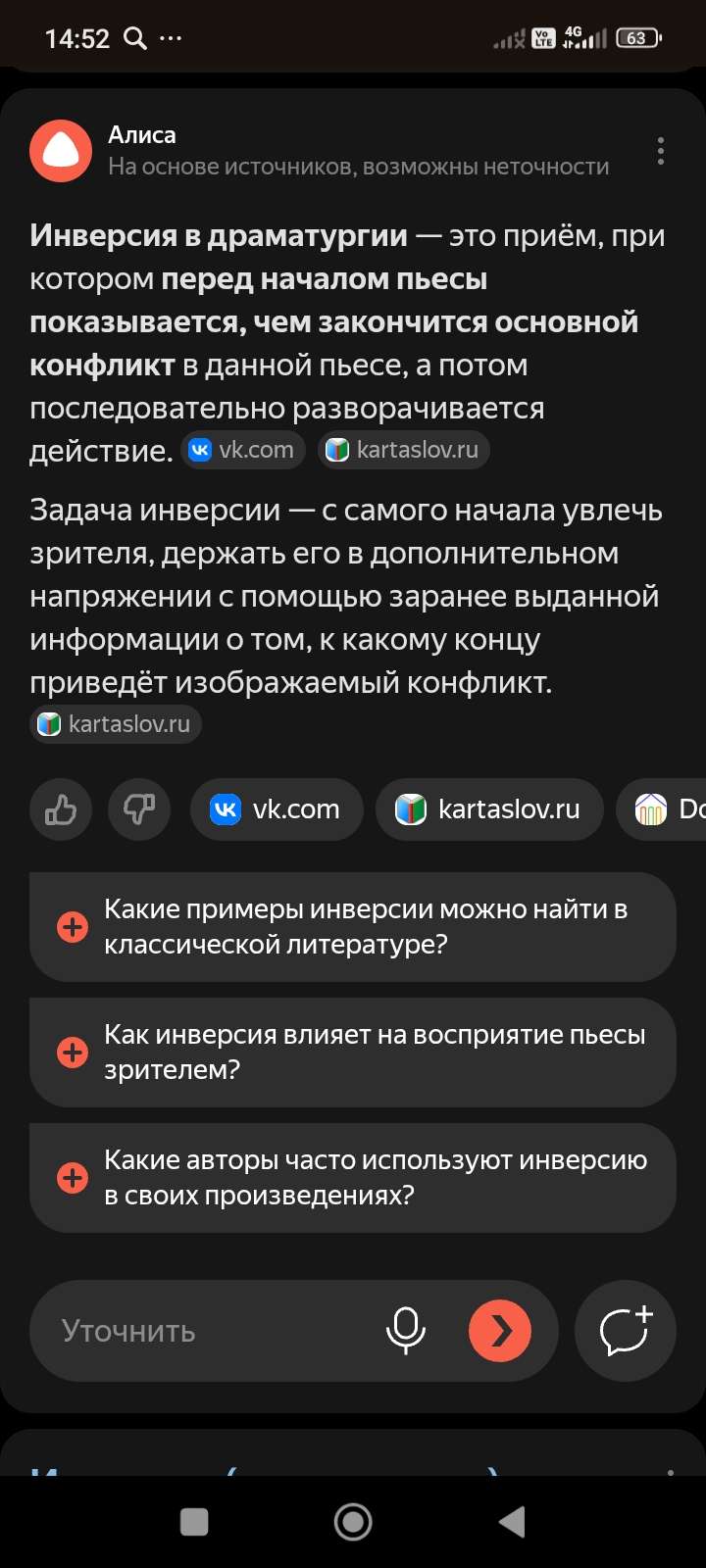Tap the kartaslov.ru icon under the second paragraph

47,723
